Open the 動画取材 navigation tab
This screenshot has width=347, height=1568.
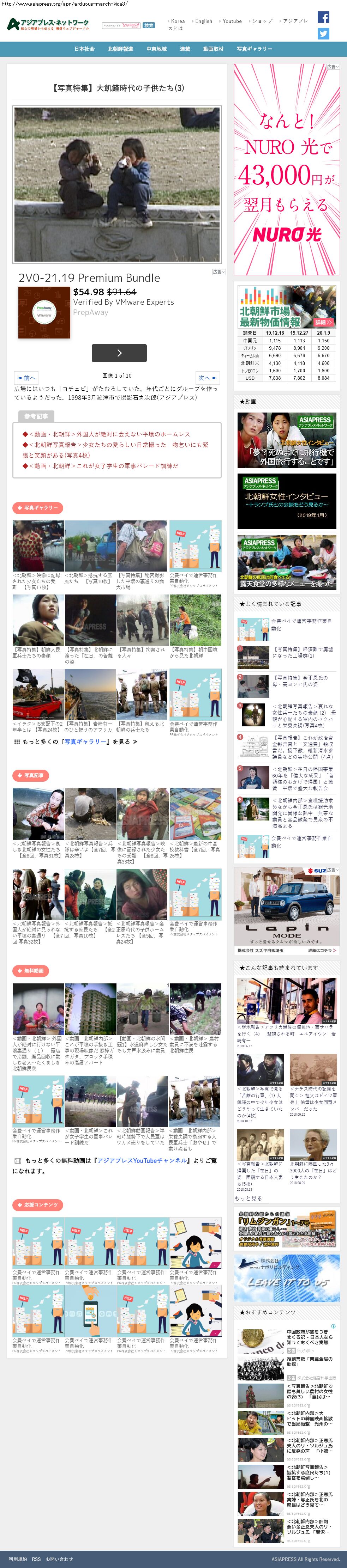(213, 49)
